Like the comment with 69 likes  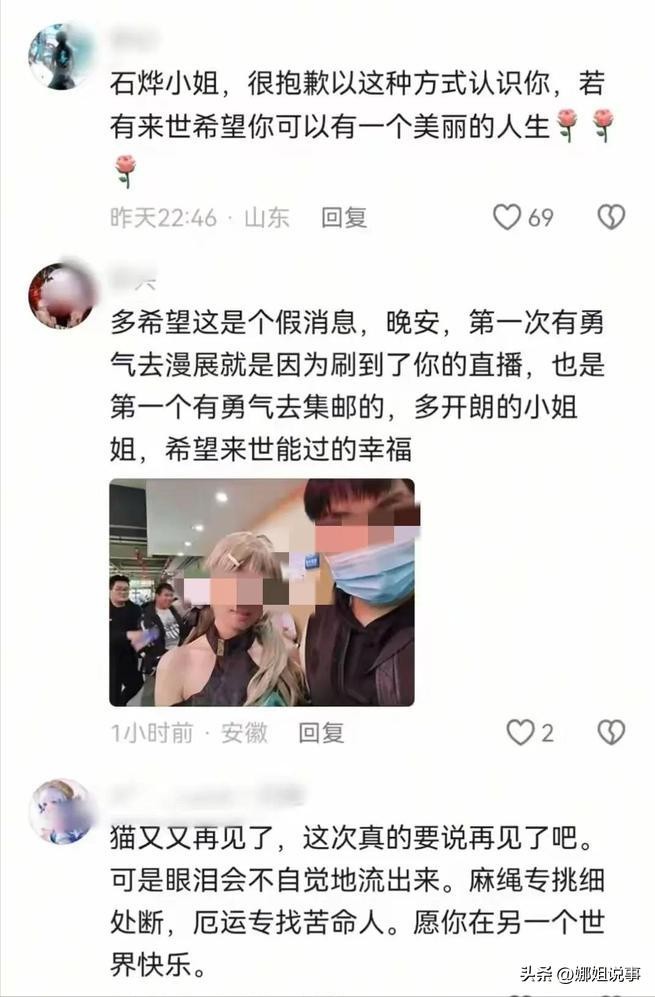pos(508,217)
